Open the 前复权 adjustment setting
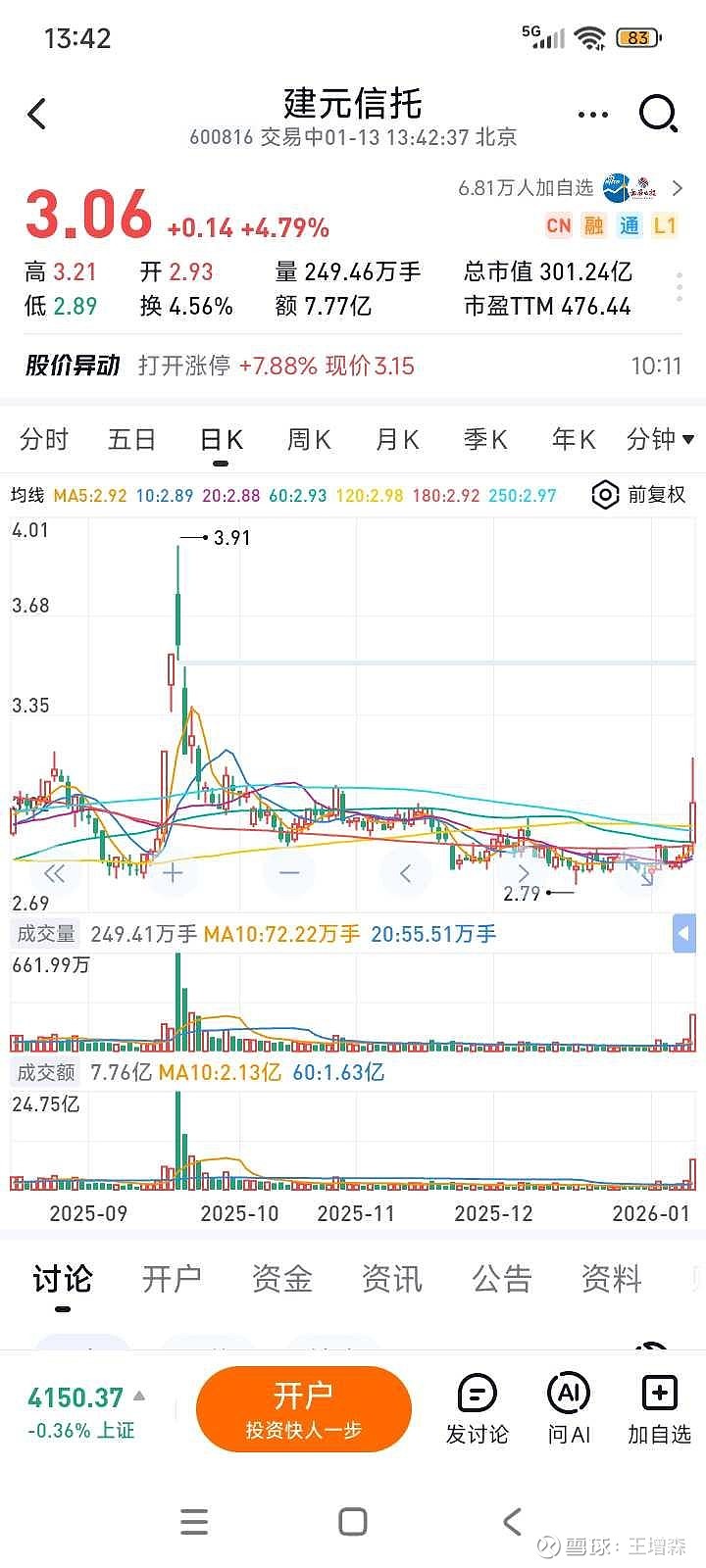 pyautogui.click(x=639, y=495)
